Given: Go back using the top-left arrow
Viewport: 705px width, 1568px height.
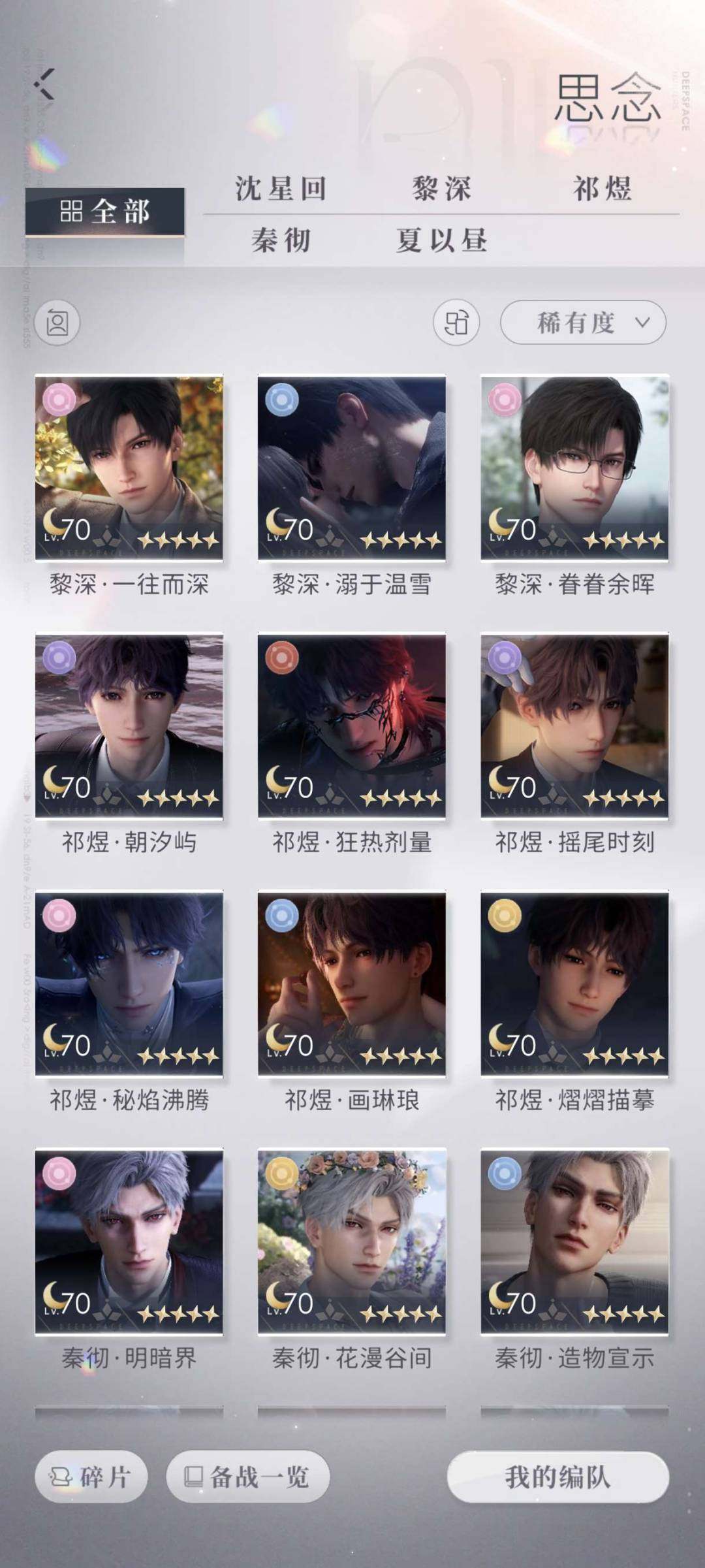Looking at the screenshot, I should tap(45, 84).
